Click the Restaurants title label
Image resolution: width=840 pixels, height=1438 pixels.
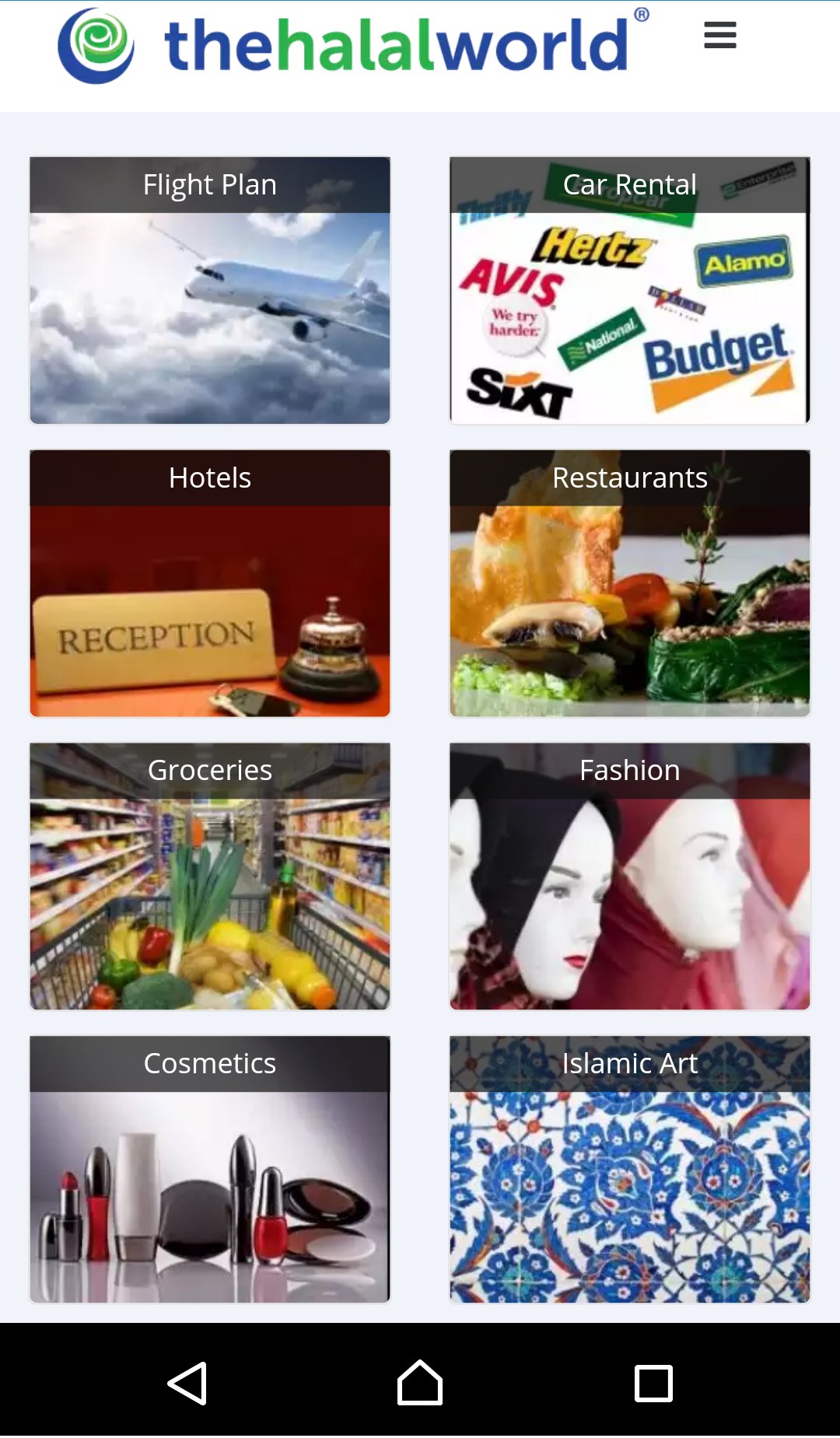[x=630, y=478]
